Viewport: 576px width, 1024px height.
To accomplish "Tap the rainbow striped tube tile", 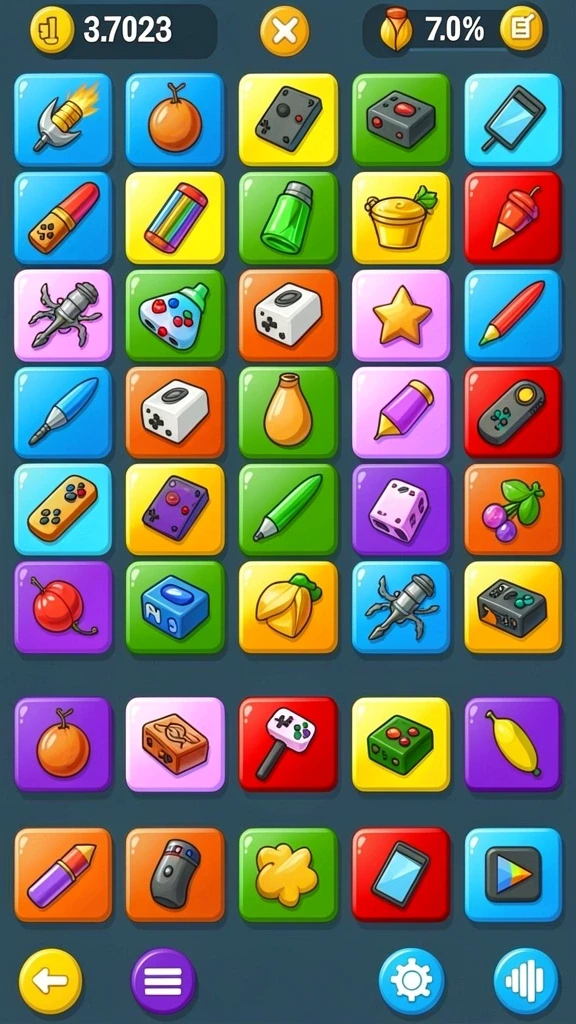I will (x=175, y=217).
